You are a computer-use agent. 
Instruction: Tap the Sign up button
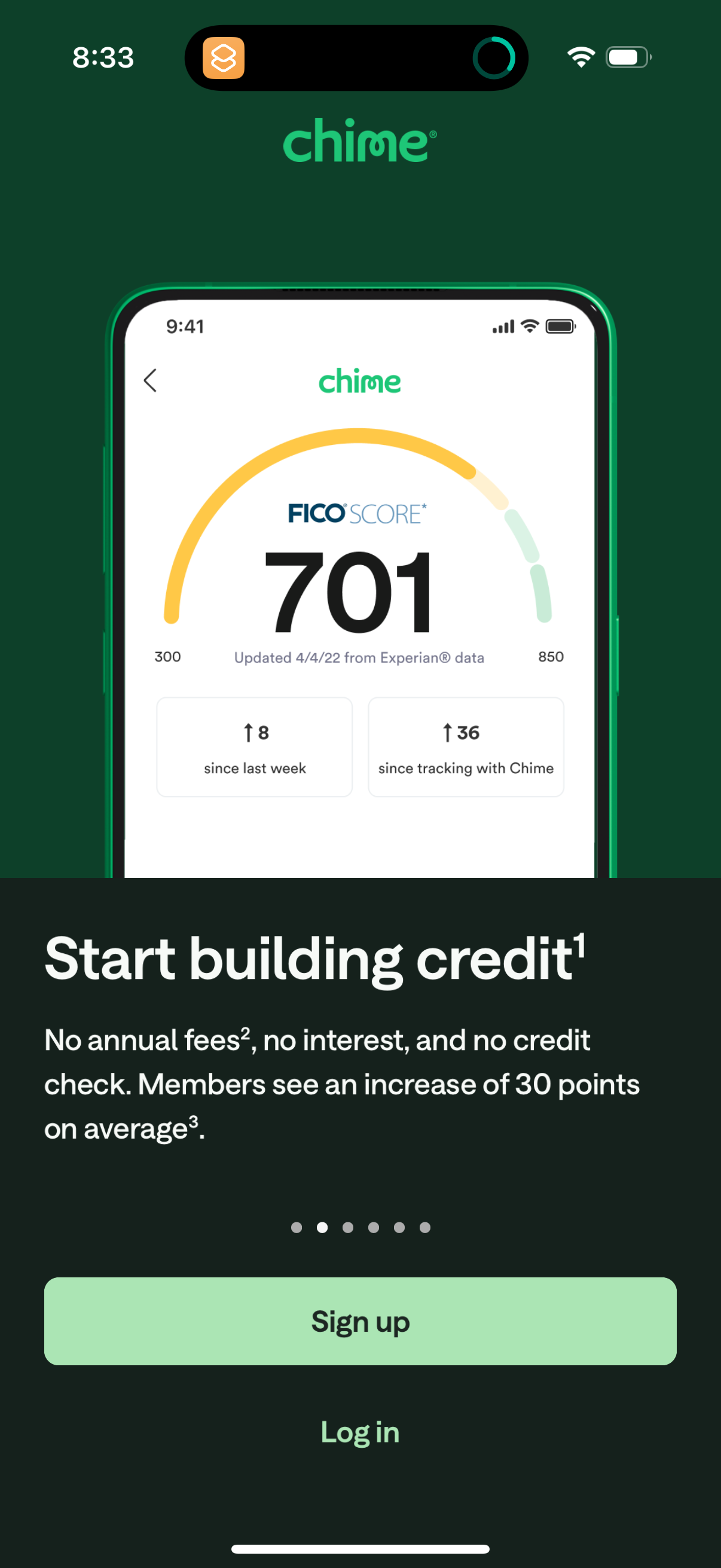pos(360,1321)
